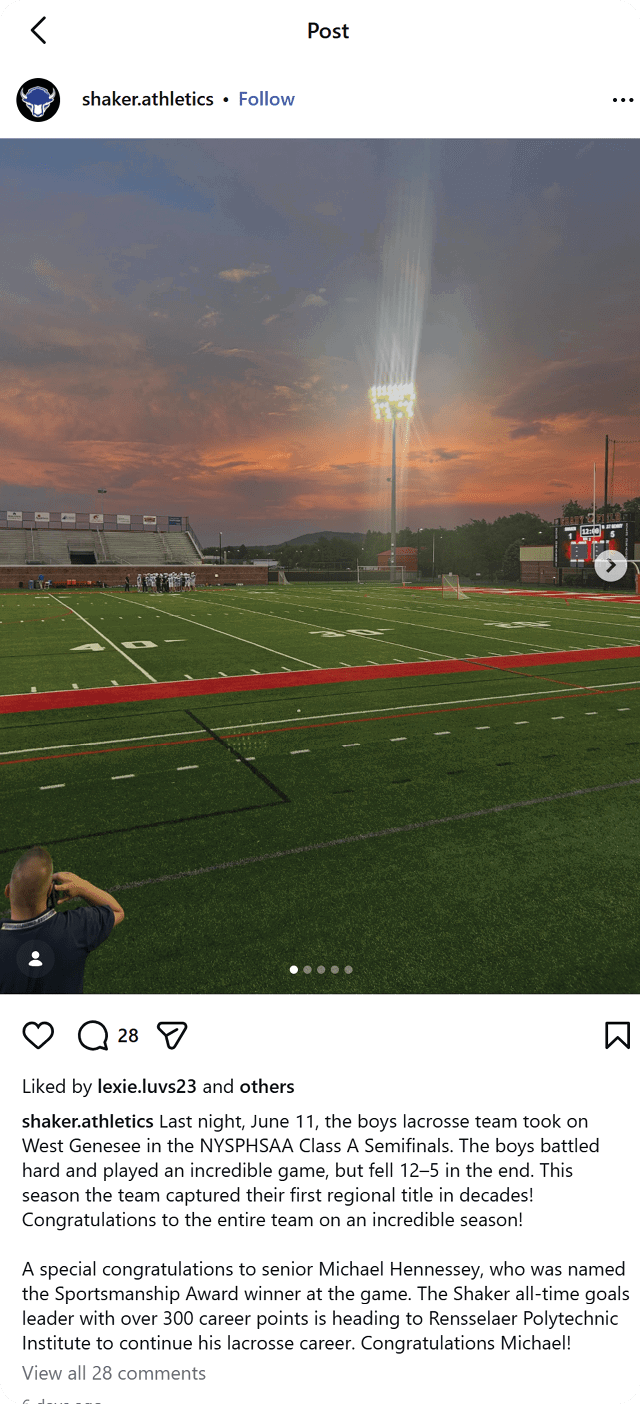The height and width of the screenshot is (1404, 640).
Task: Show tagged people on the photo
Action: (36, 960)
